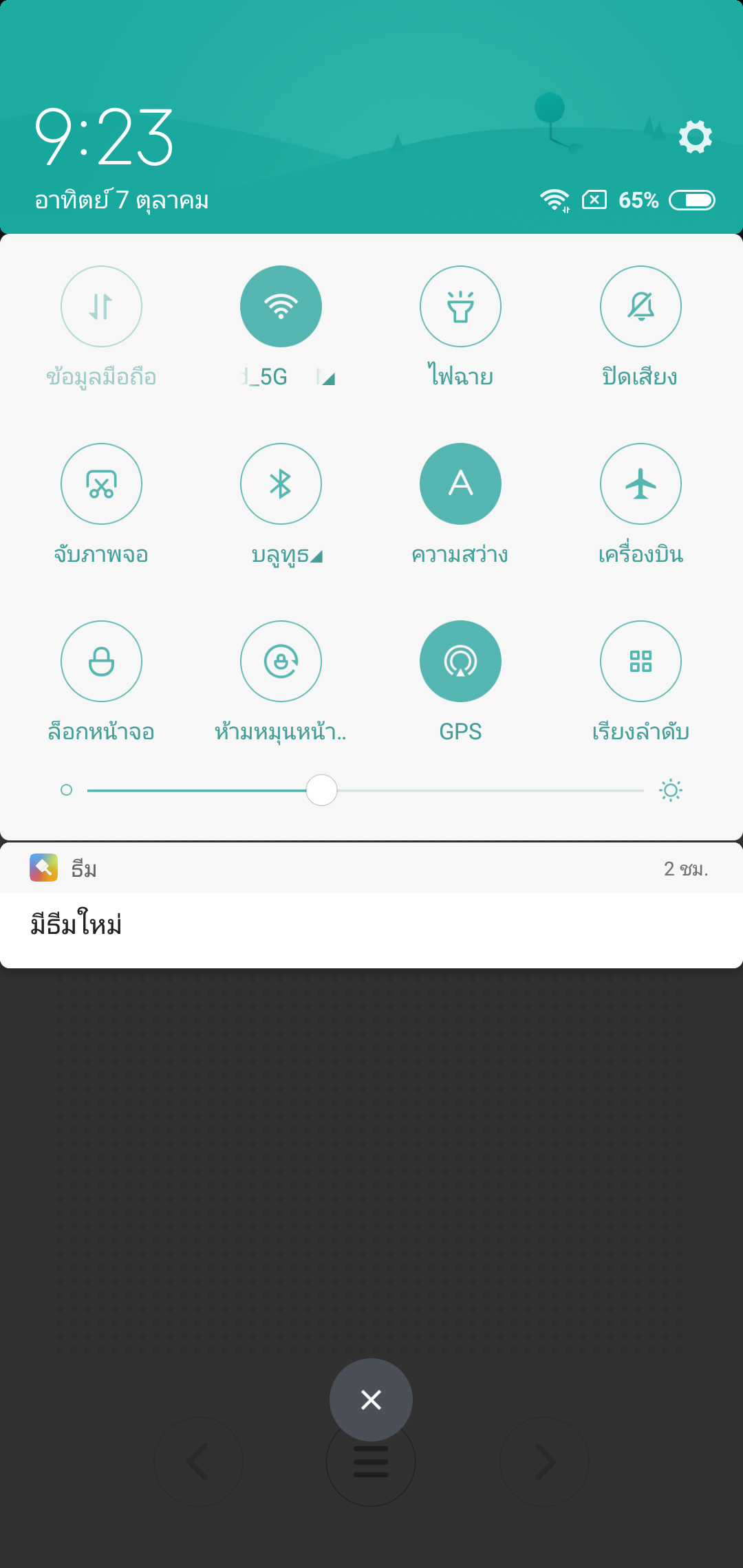Image resolution: width=743 pixels, height=1568 pixels.
Task: Lock the screen with ล็อกหน้าจอ
Action: (101, 662)
